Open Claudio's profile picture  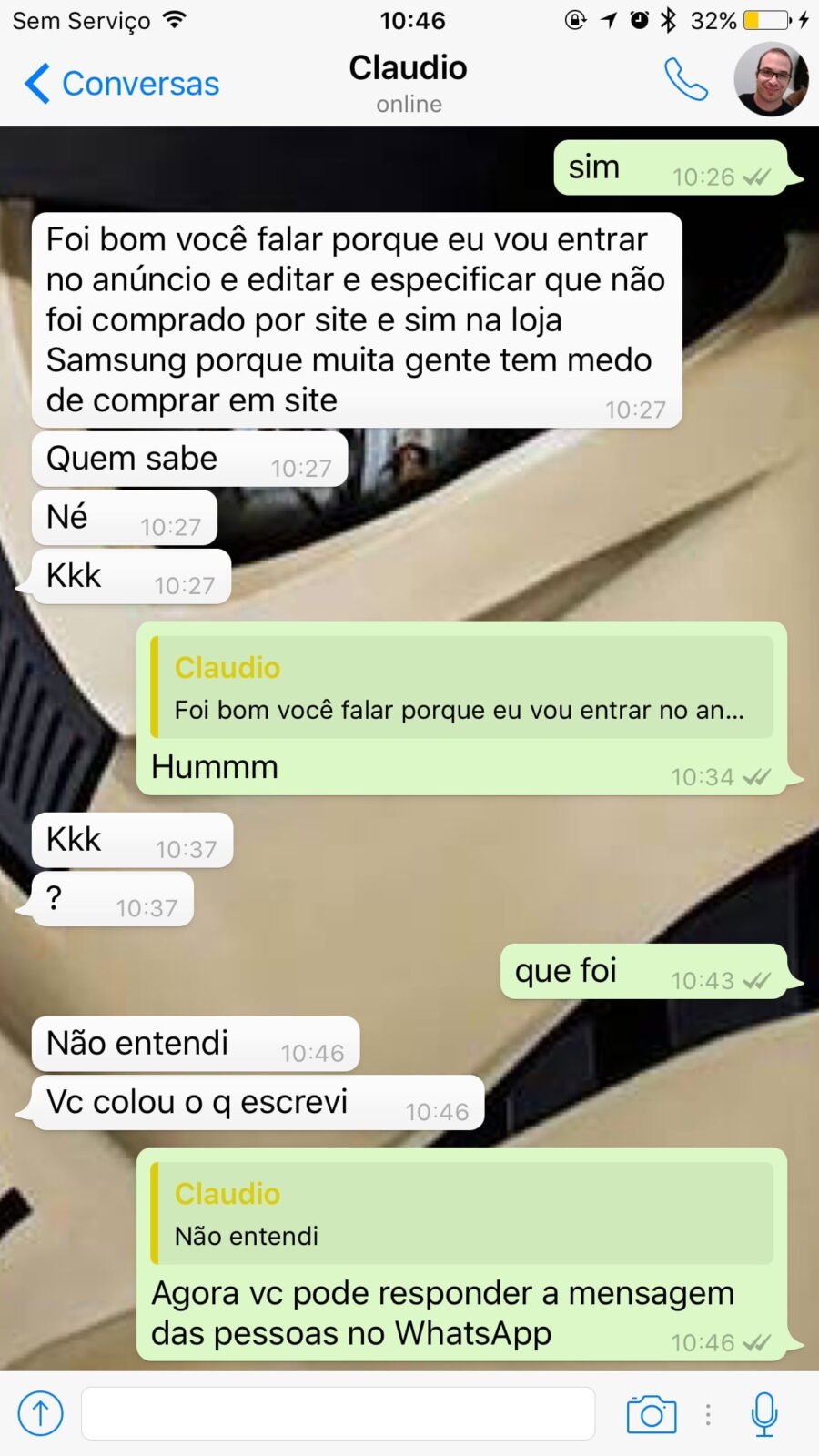point(771,79)
